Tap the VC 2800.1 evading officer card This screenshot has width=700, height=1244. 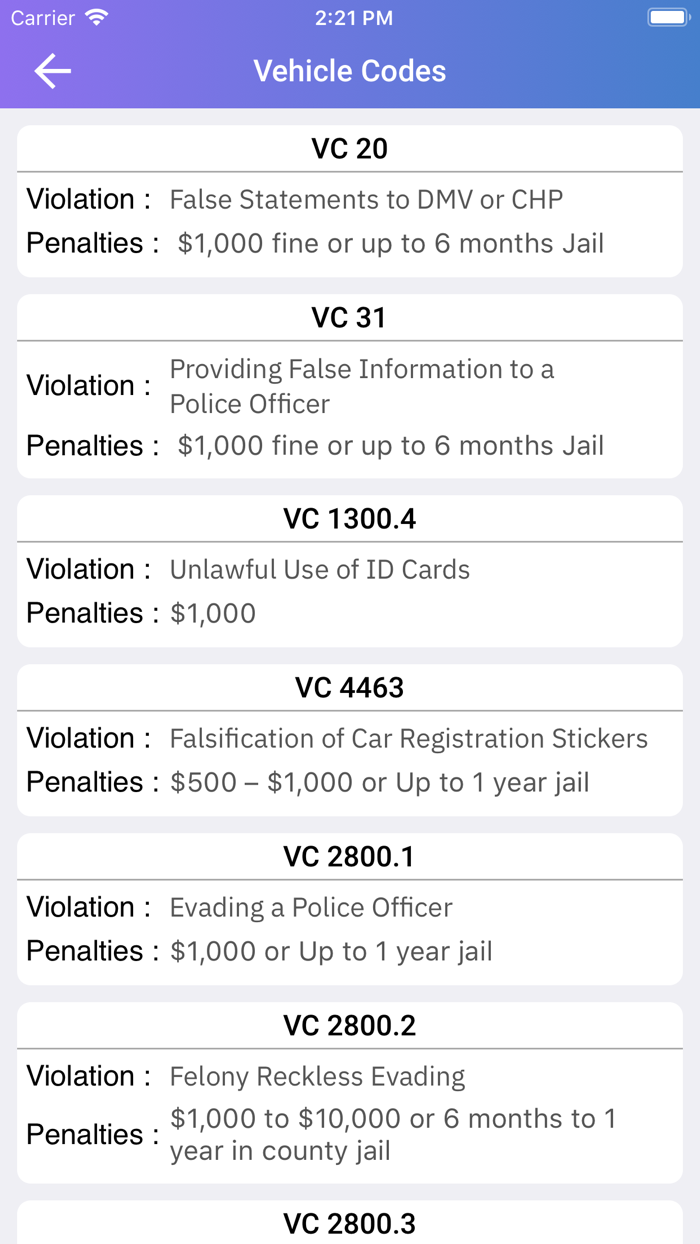click(349, 909)
